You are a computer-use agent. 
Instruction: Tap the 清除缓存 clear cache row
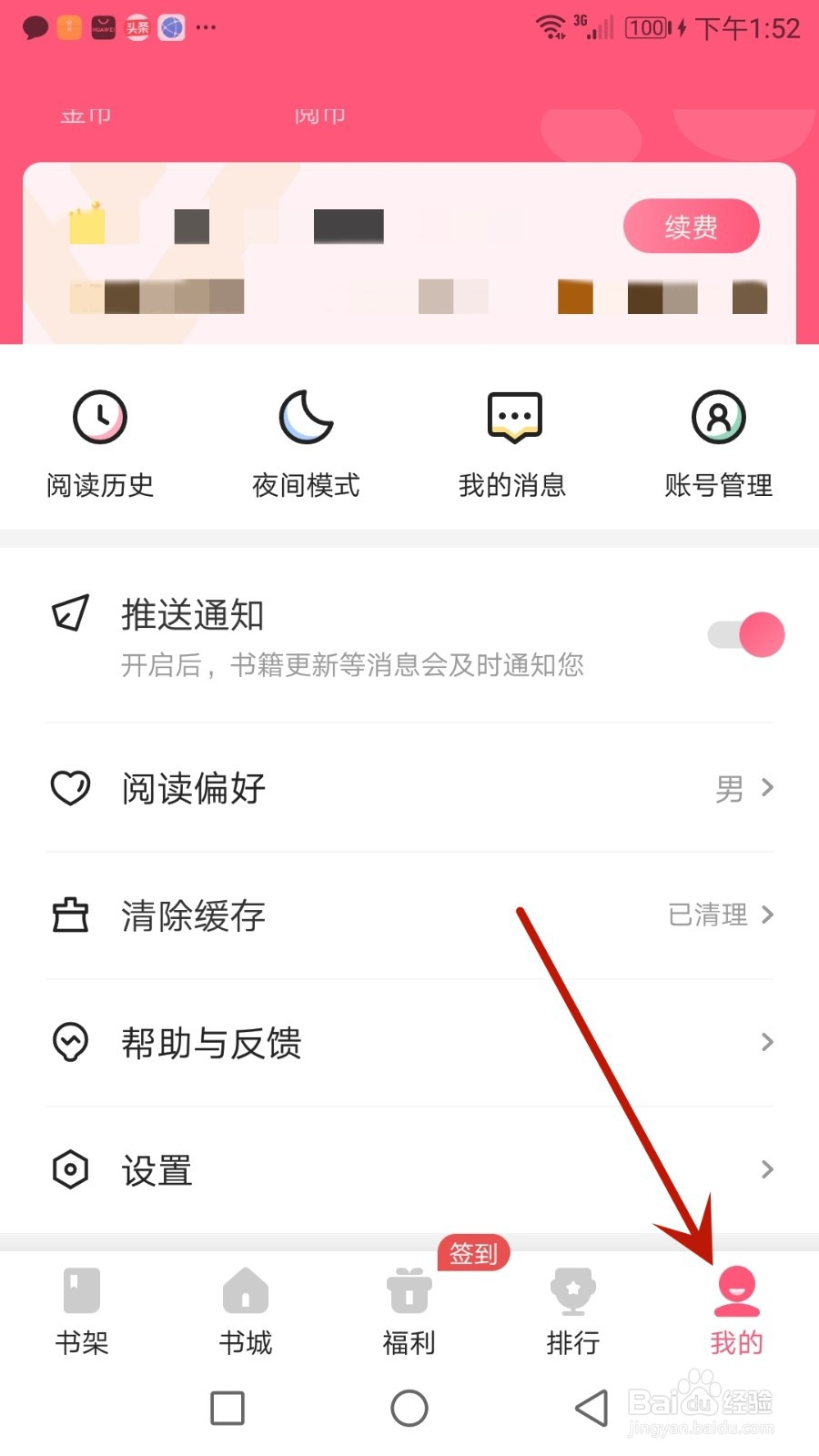[x=409, y=915]
